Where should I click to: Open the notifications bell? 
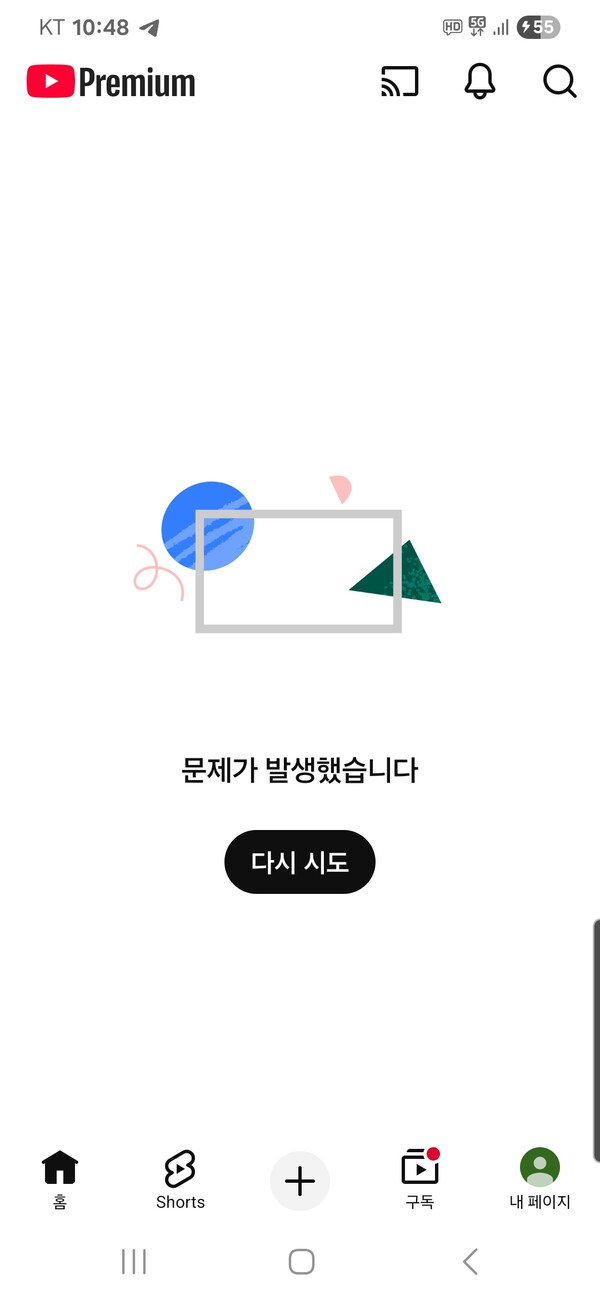(x=480, y=82)
